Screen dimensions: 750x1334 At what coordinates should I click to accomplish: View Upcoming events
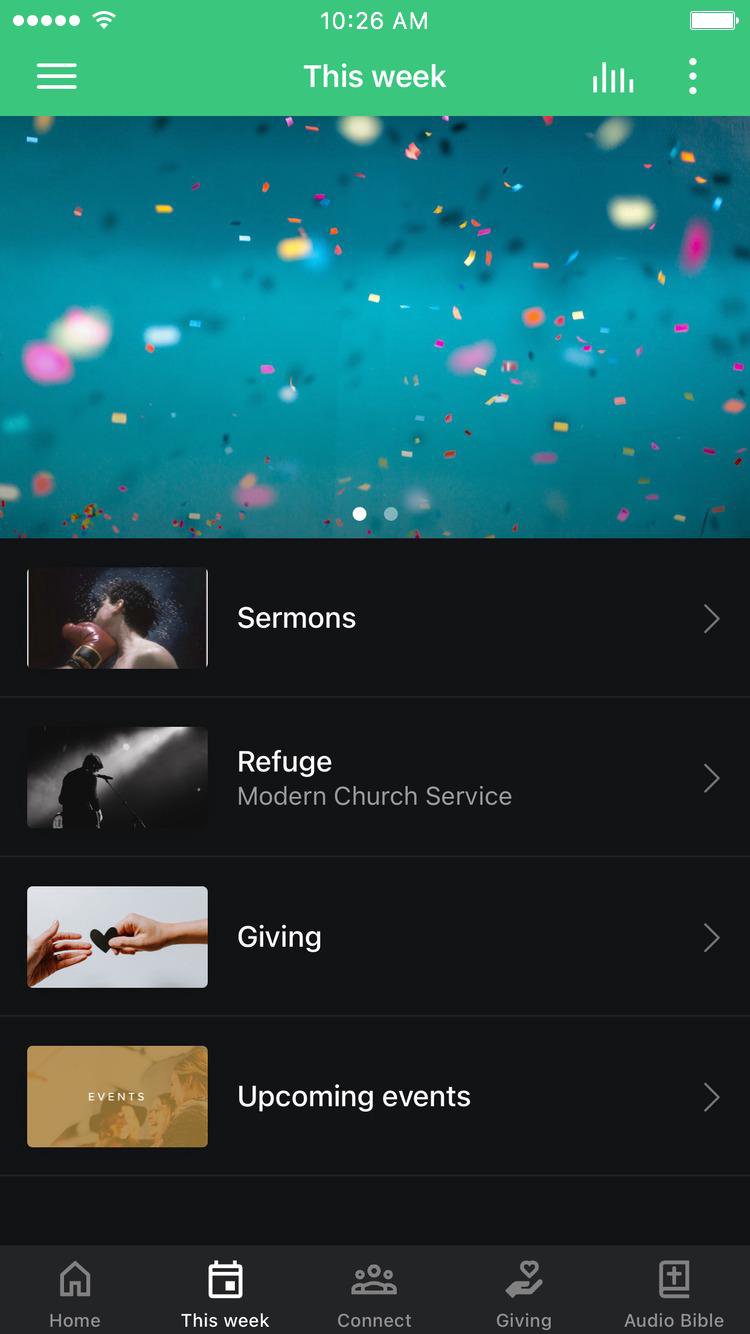375,1097
